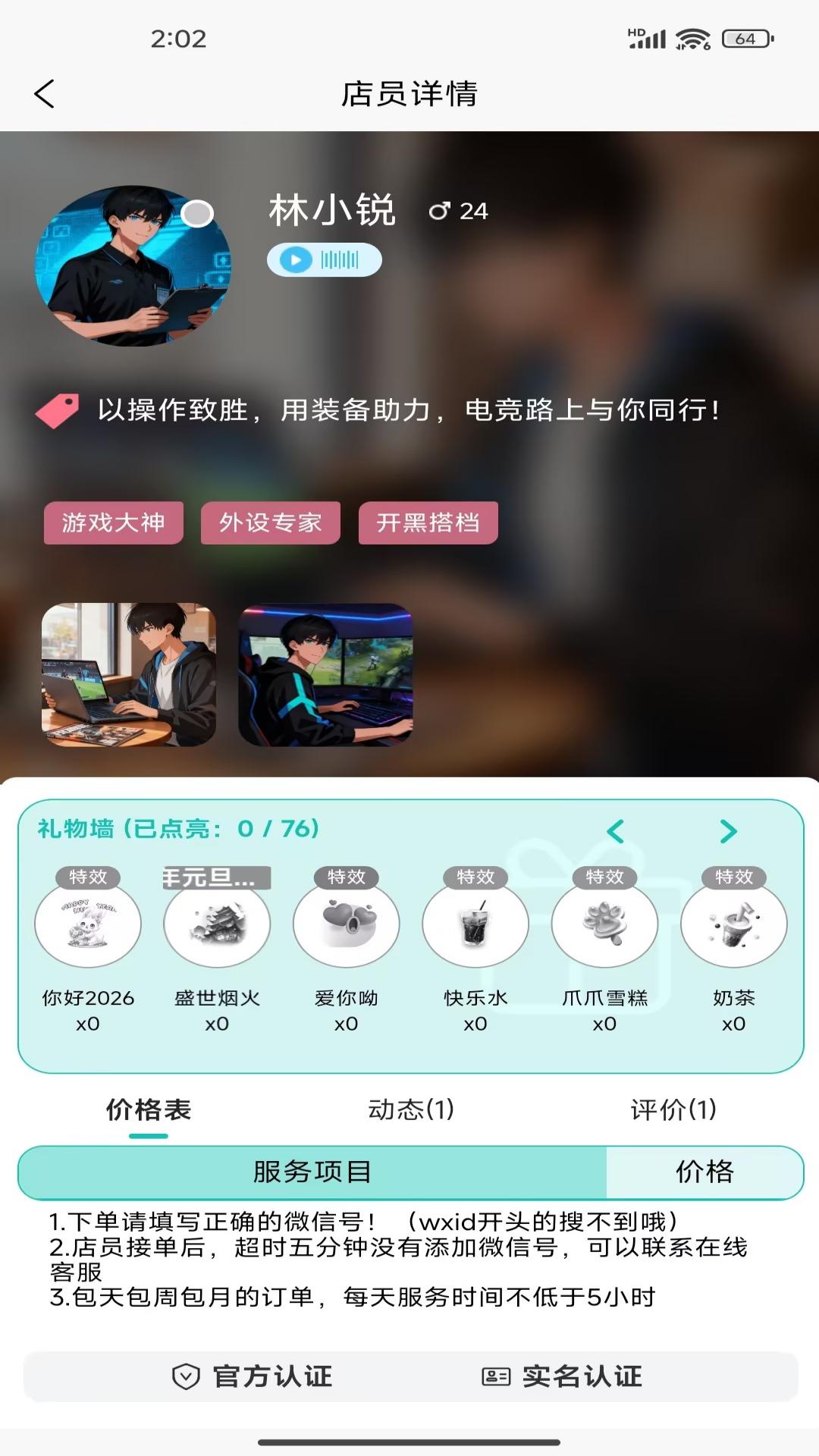Select the 盛世烟火 fireworks gift icon
819x1456 pixels.
coord(216,922)
